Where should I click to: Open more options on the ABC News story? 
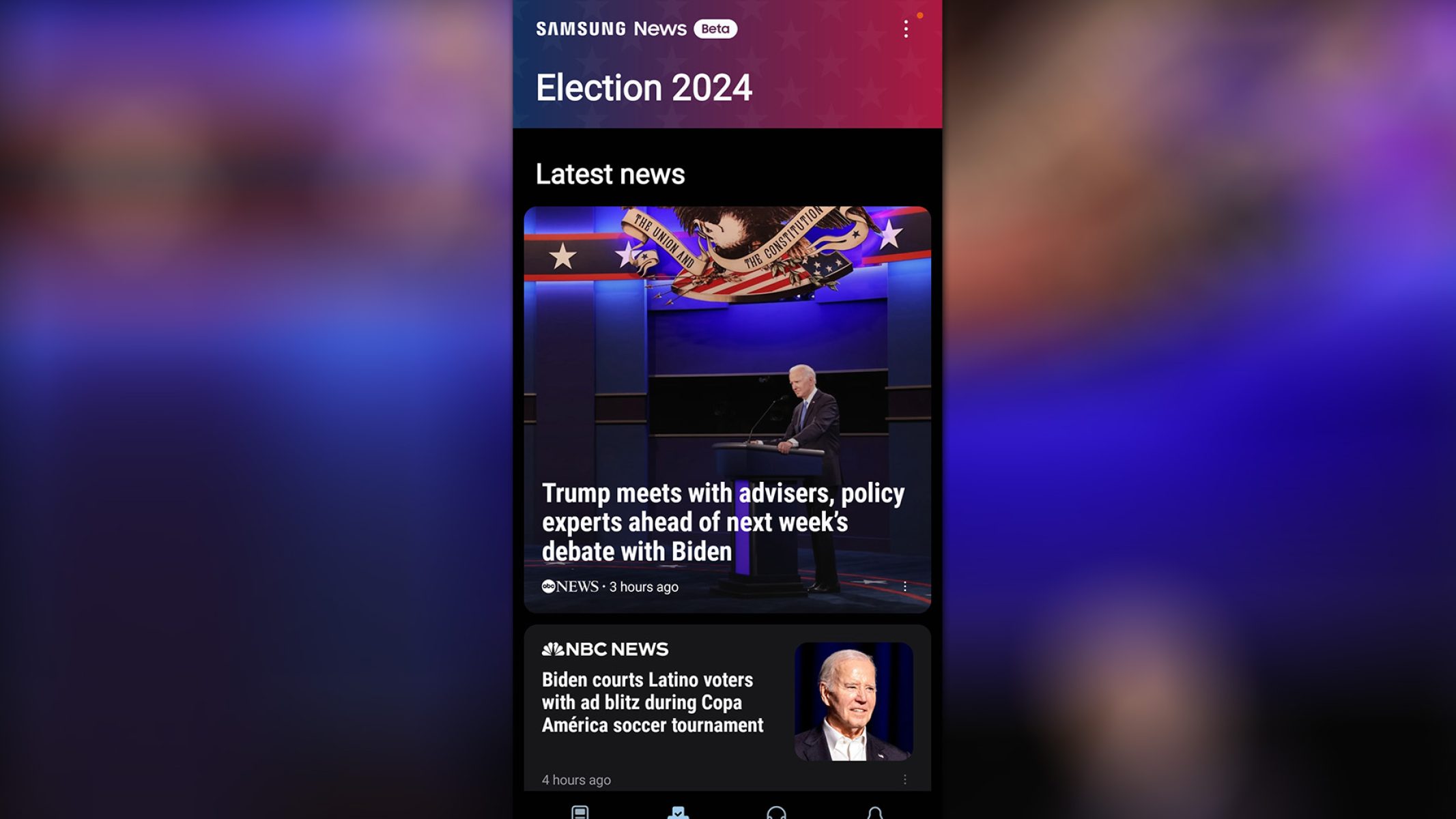point(905,587)
